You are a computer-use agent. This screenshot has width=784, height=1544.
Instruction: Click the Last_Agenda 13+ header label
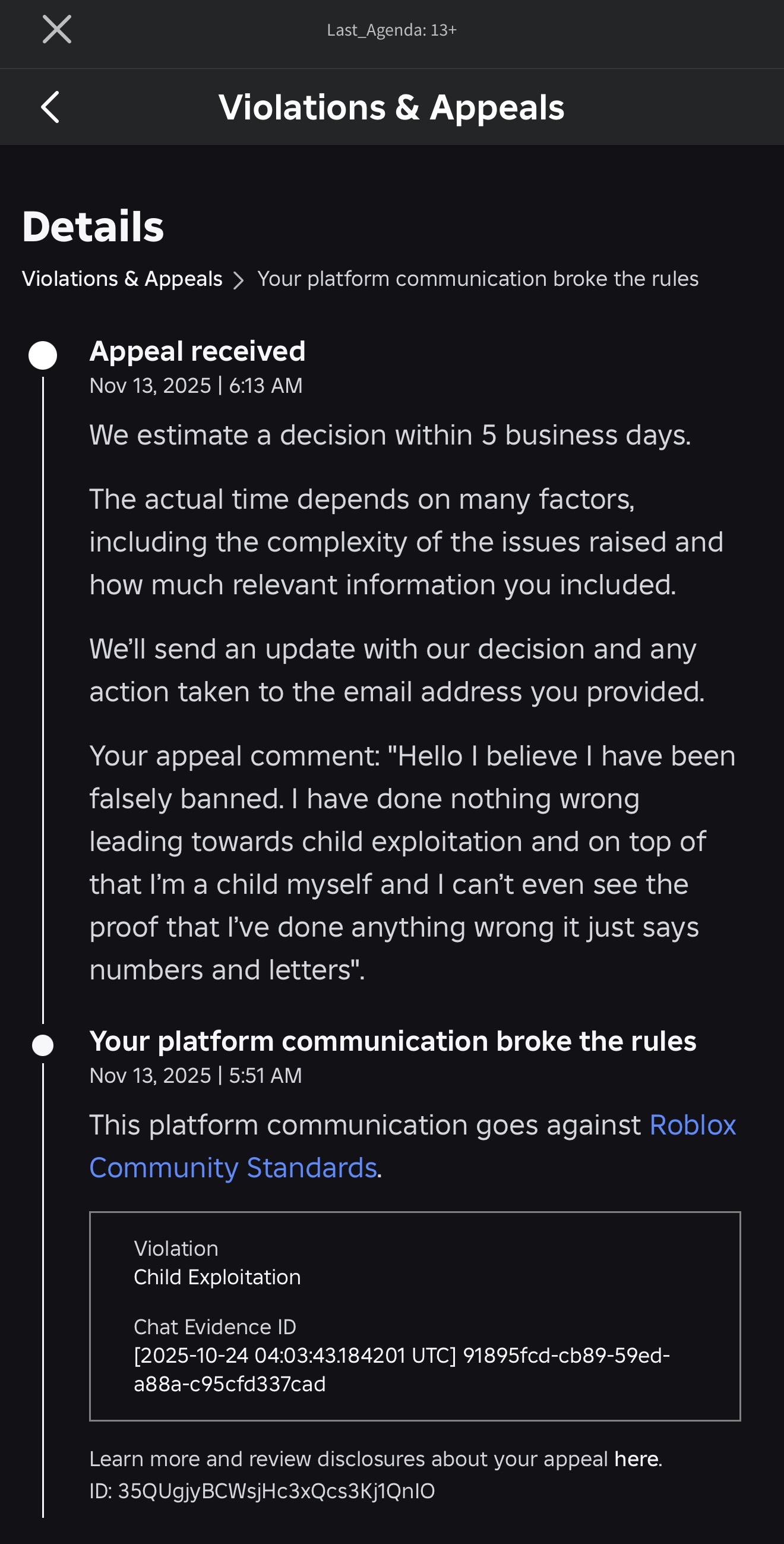pos(391,30)
